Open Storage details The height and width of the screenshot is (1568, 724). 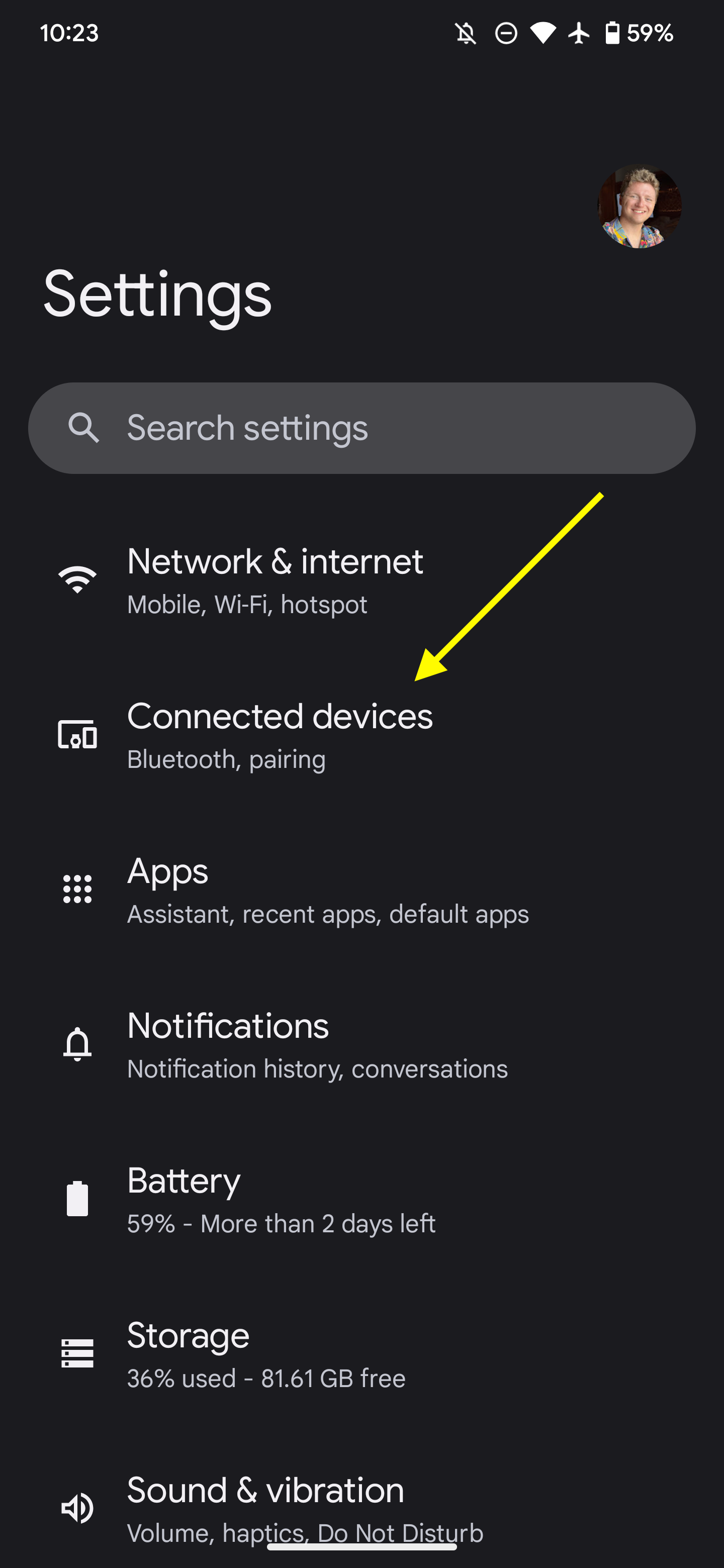coord(361,1353)
